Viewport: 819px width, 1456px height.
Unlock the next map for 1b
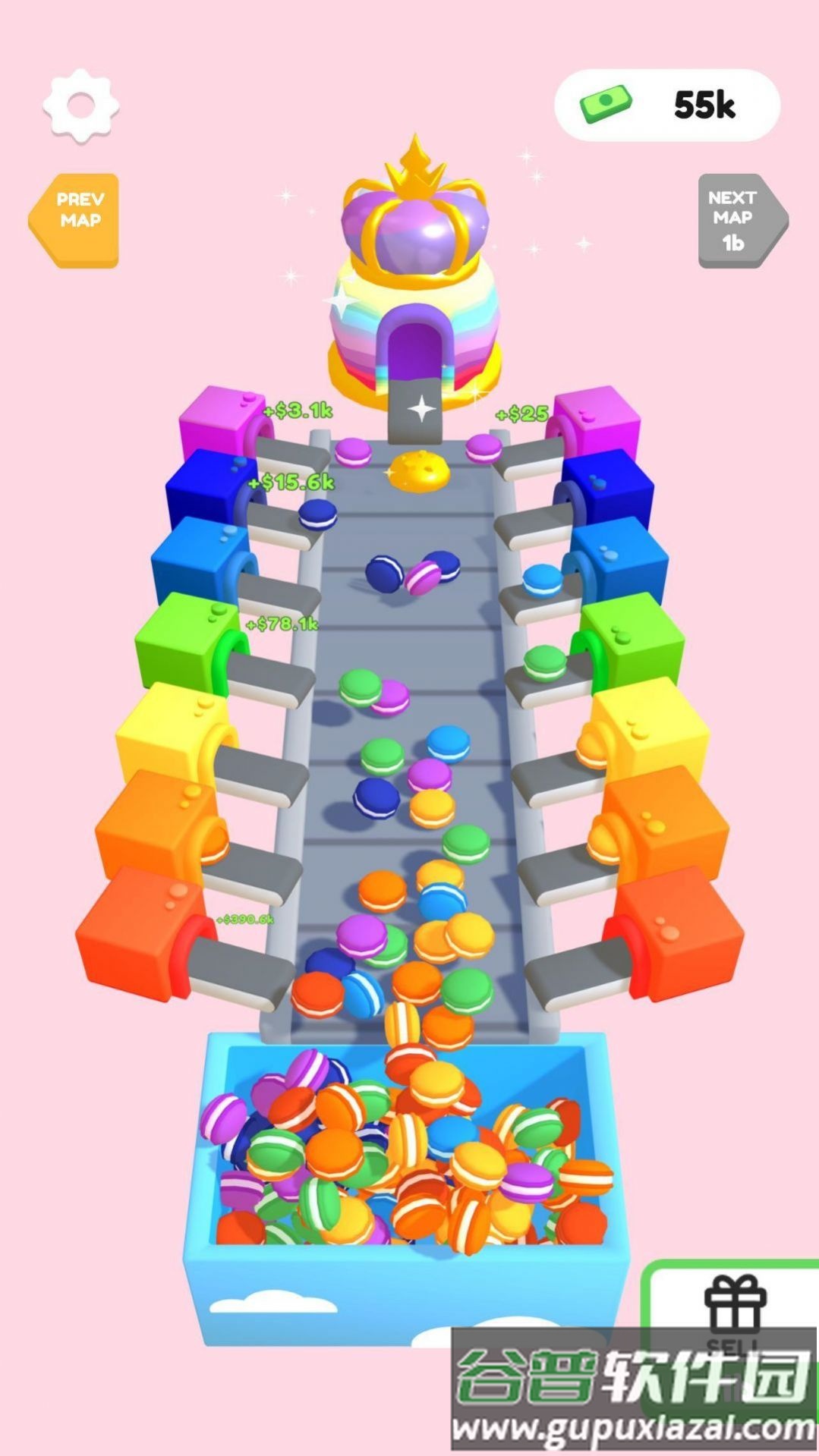739,221
